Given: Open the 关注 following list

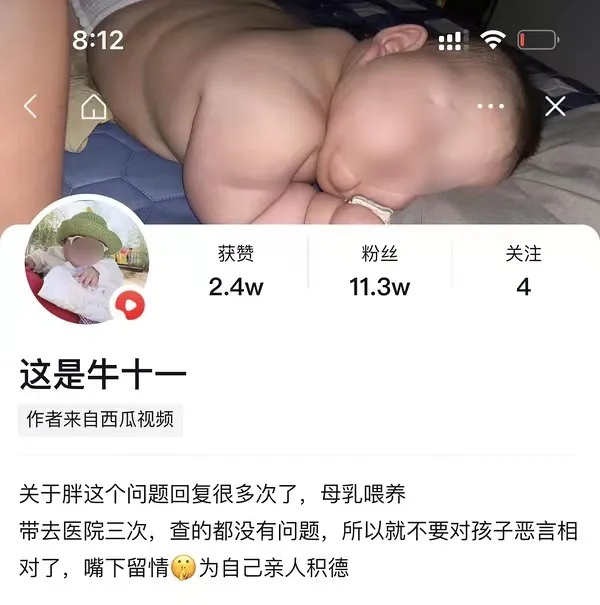Looking at the screenshot, I should point(523,272).
